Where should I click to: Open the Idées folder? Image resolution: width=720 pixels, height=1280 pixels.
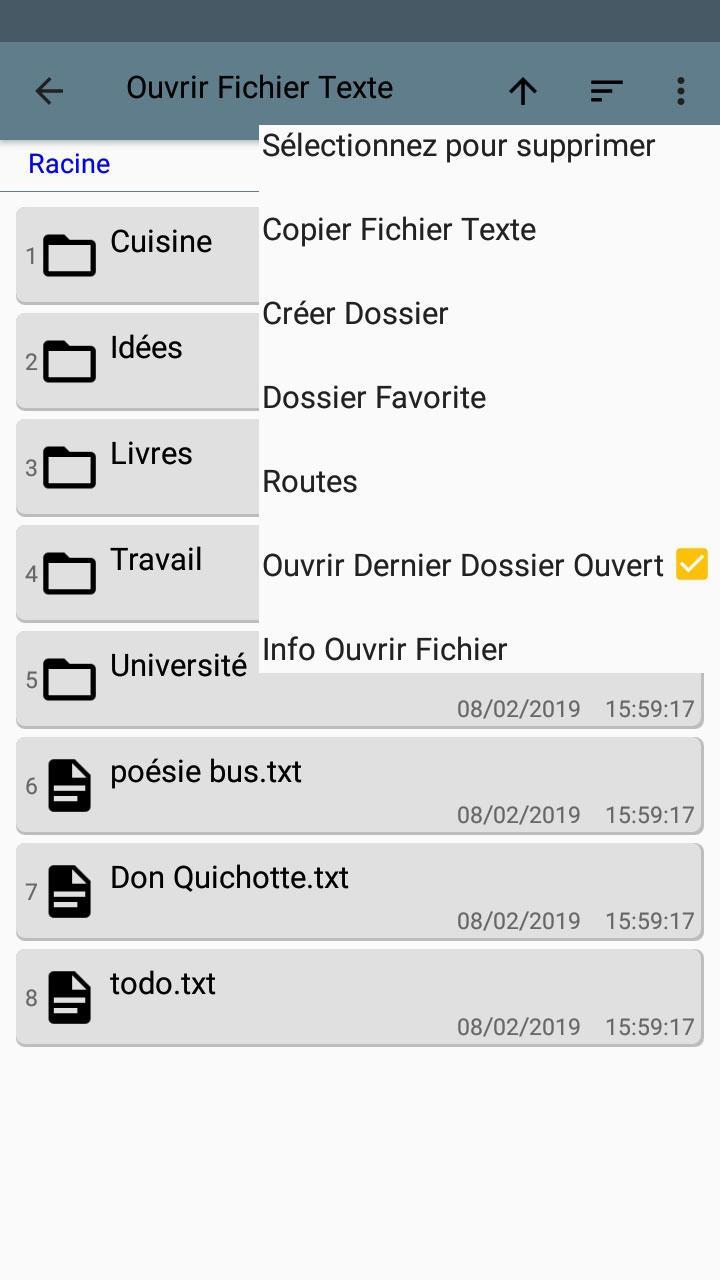pyautogui.click(x=138, y=361)
